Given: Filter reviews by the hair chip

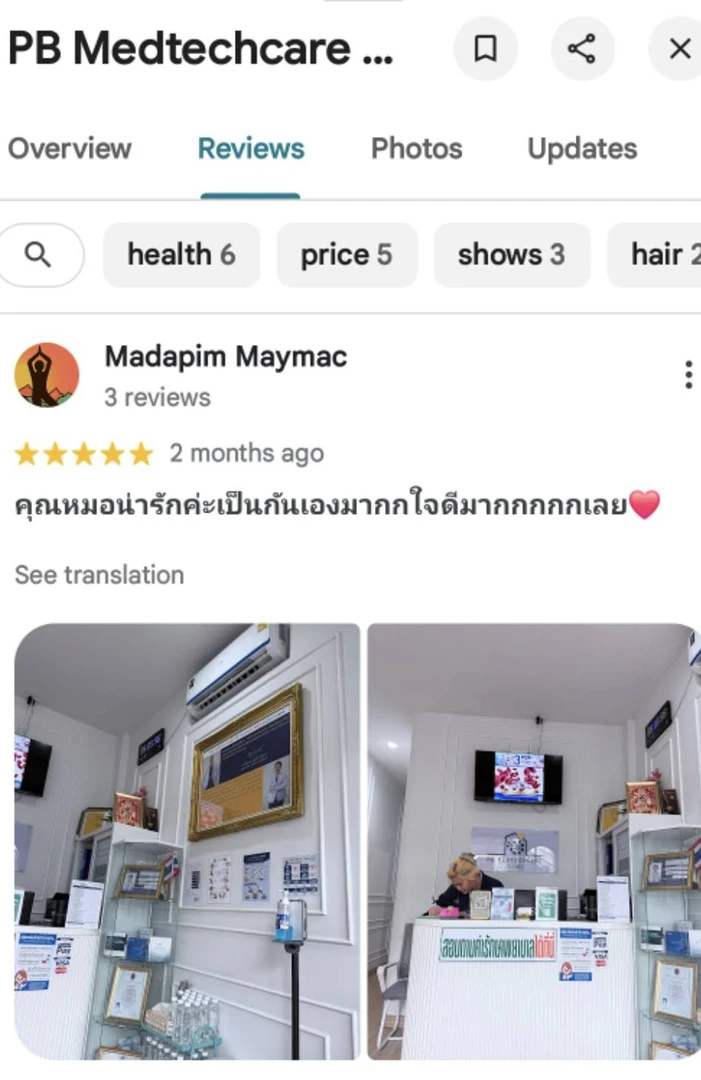Looking at the screenshot, I should click(x=660, y=255).
